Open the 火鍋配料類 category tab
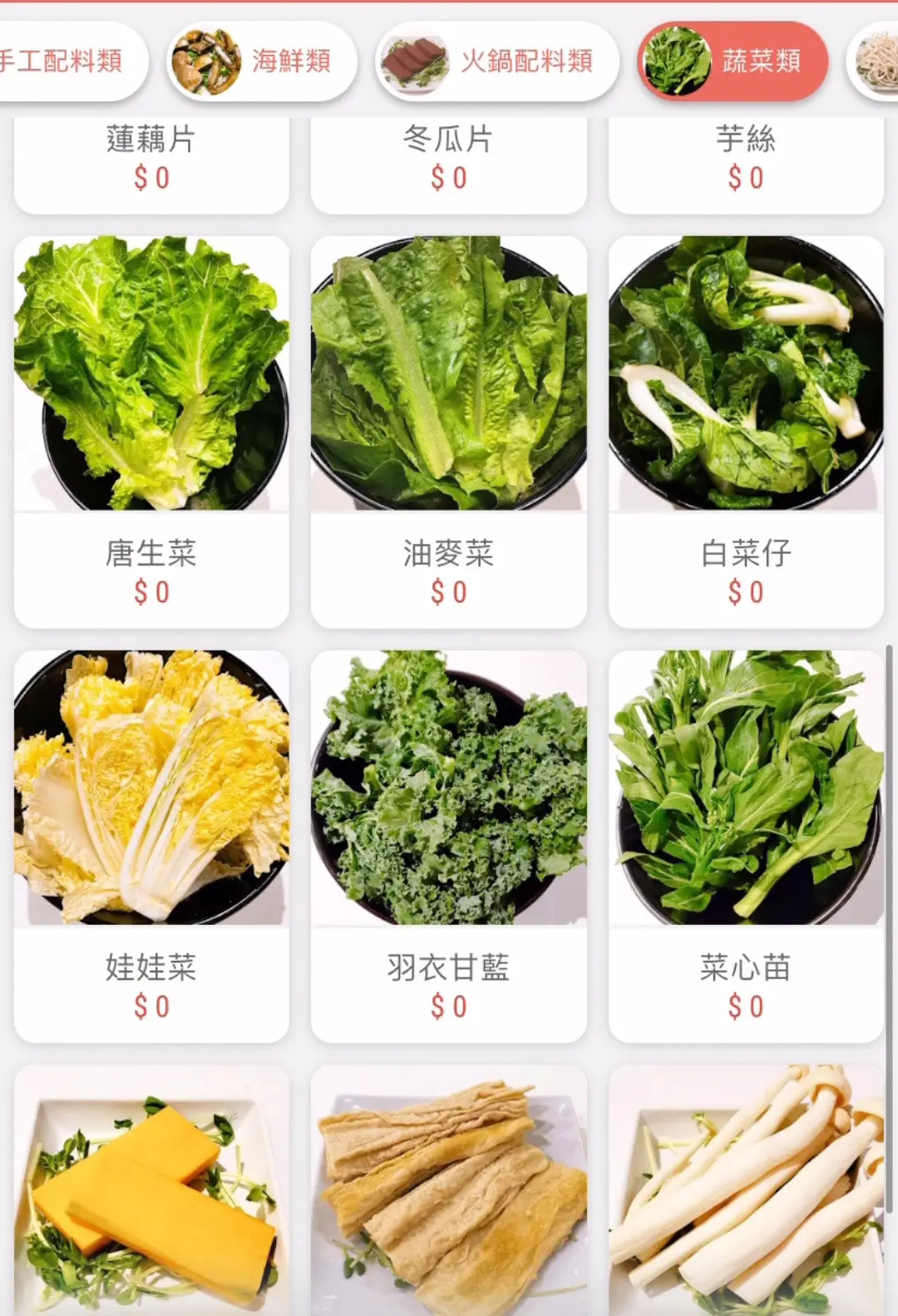 click(496, 61)
